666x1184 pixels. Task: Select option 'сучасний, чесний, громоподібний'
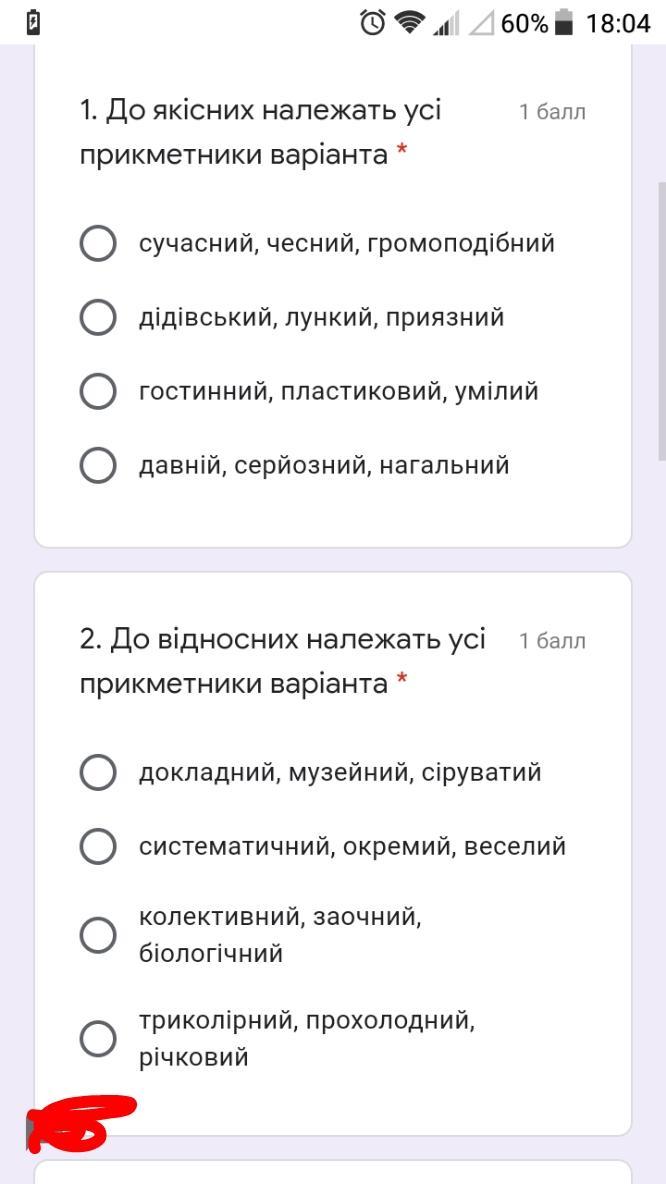point(97,243)
